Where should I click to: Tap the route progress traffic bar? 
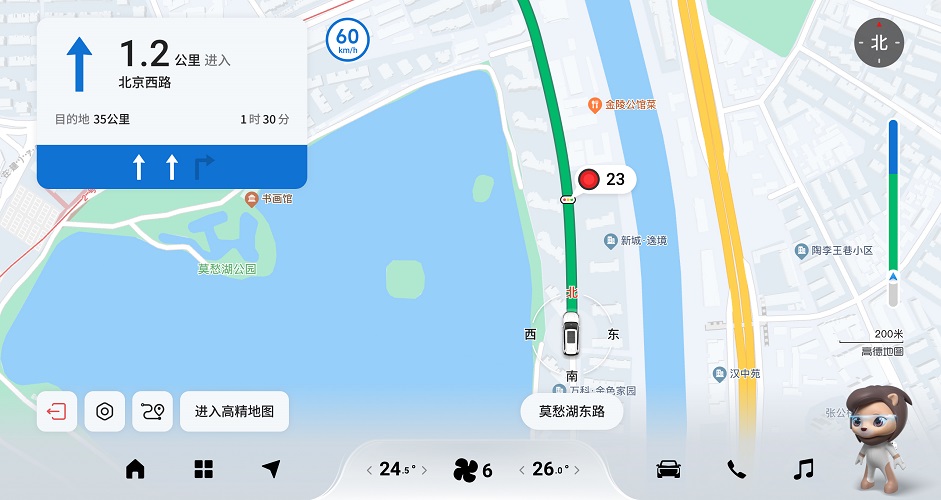[893, 212]
